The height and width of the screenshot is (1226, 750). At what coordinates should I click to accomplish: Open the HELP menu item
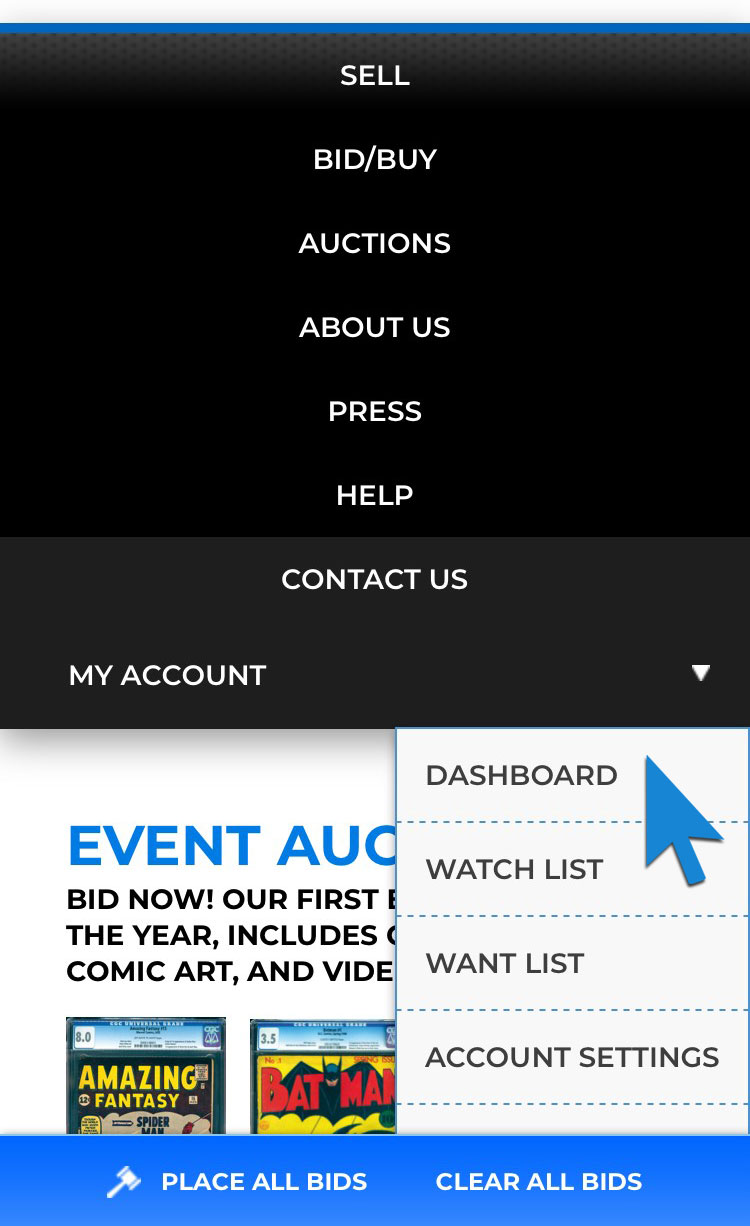375,496
